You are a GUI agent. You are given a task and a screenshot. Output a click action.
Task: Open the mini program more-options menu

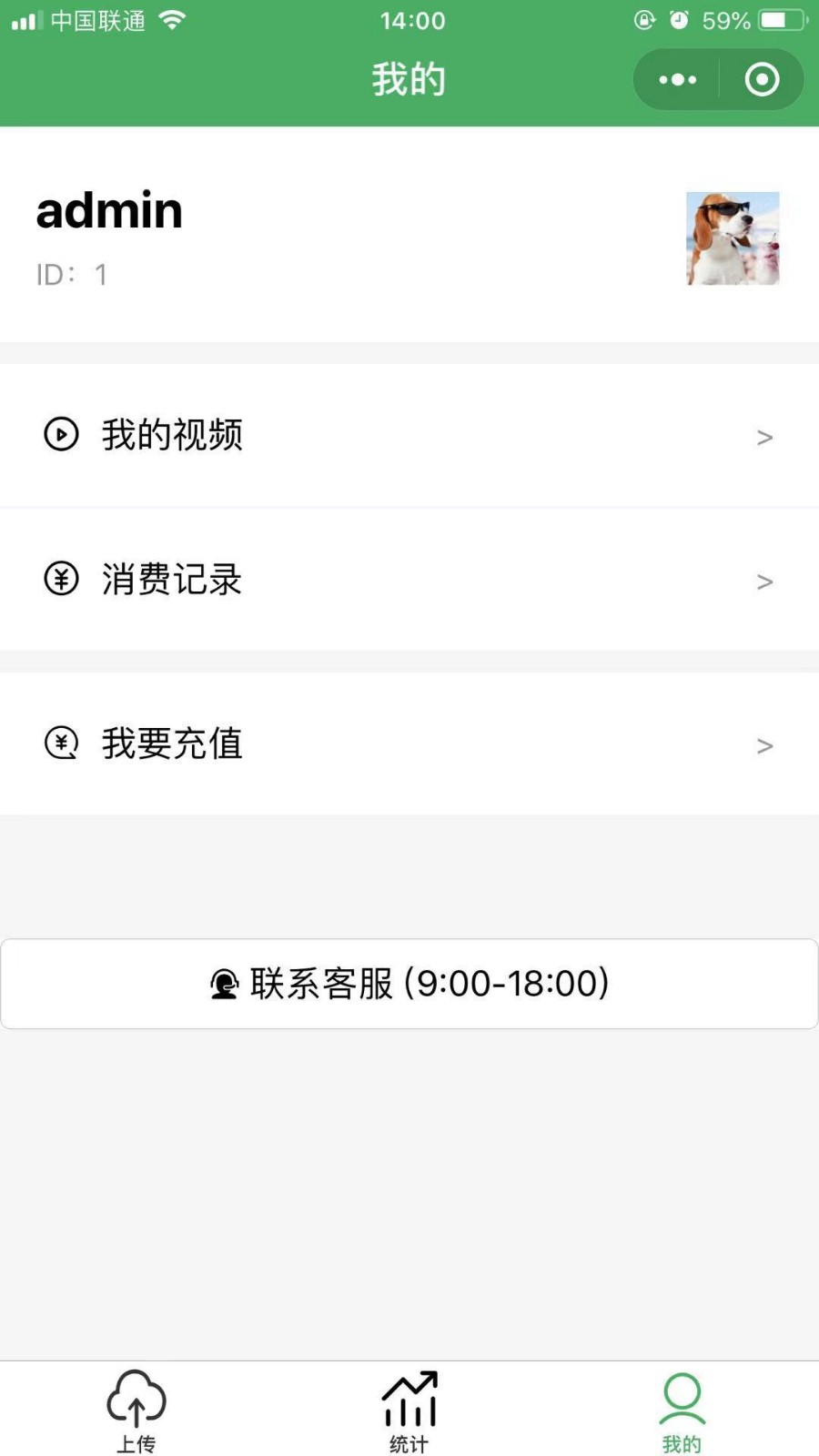[x=677, y=80]
